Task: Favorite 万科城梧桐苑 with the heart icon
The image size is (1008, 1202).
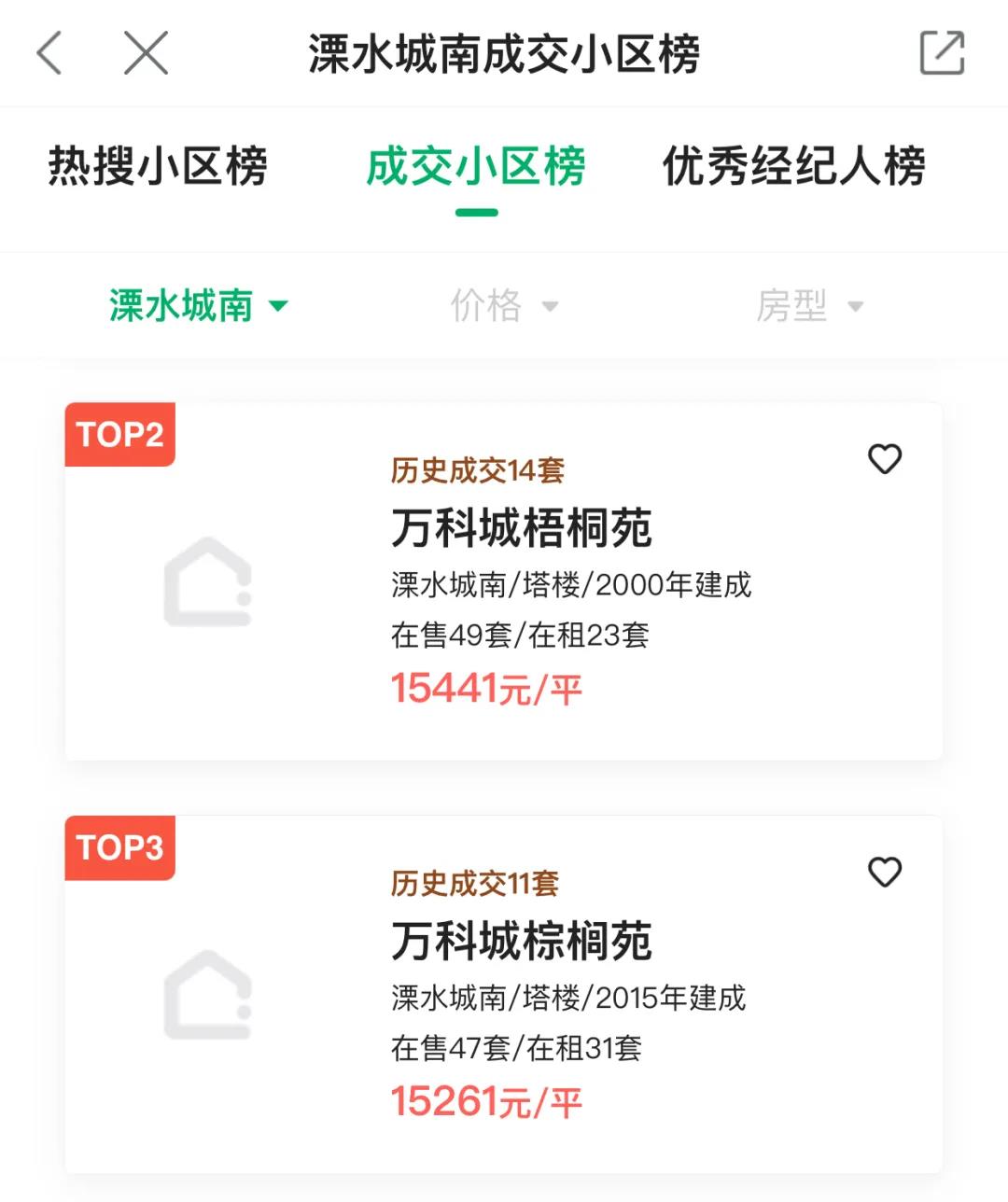Action: tap(884, 459)
